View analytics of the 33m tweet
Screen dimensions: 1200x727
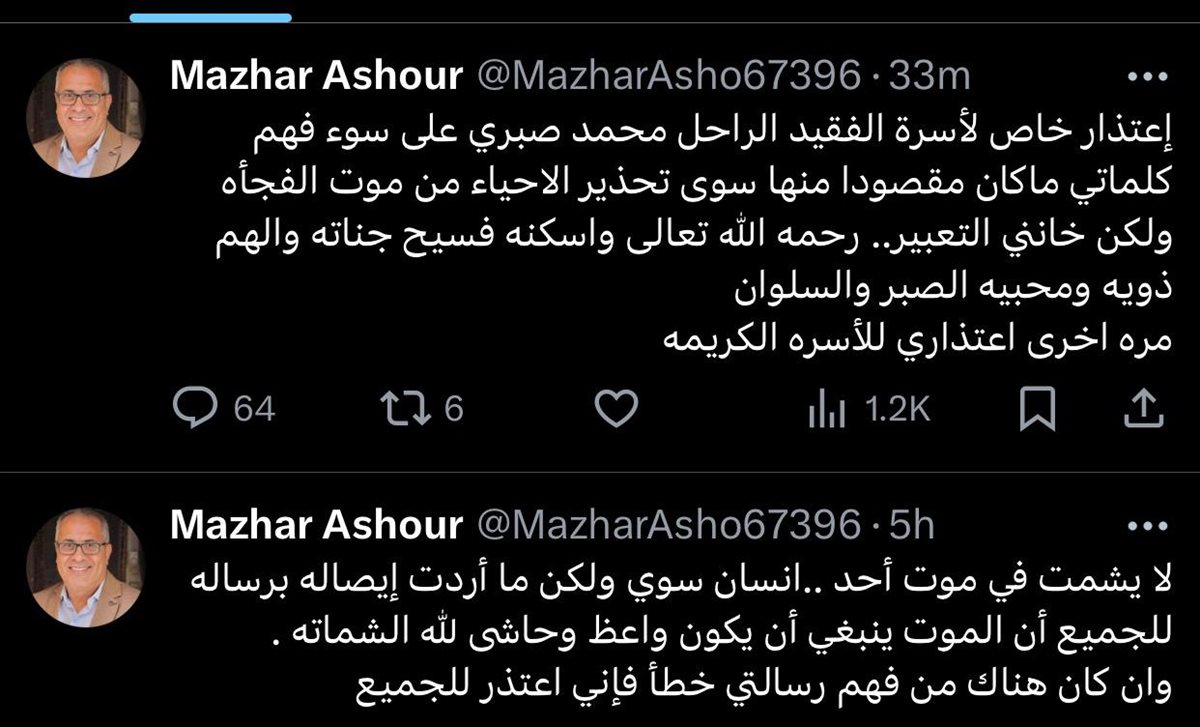[826, 409]
